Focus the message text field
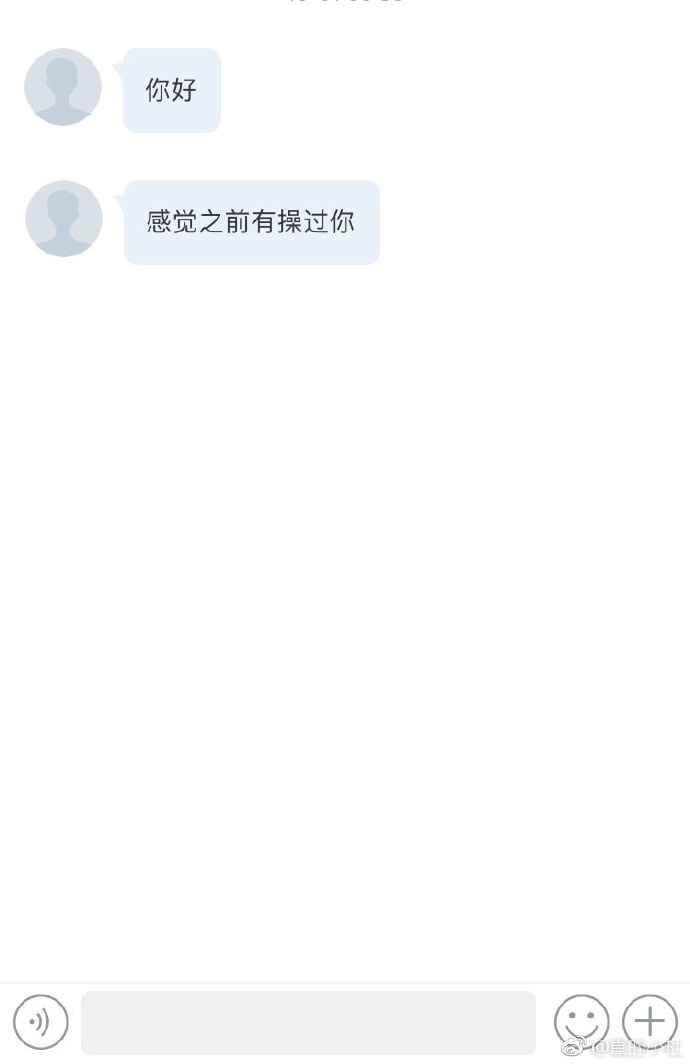 pos(308,1022)
